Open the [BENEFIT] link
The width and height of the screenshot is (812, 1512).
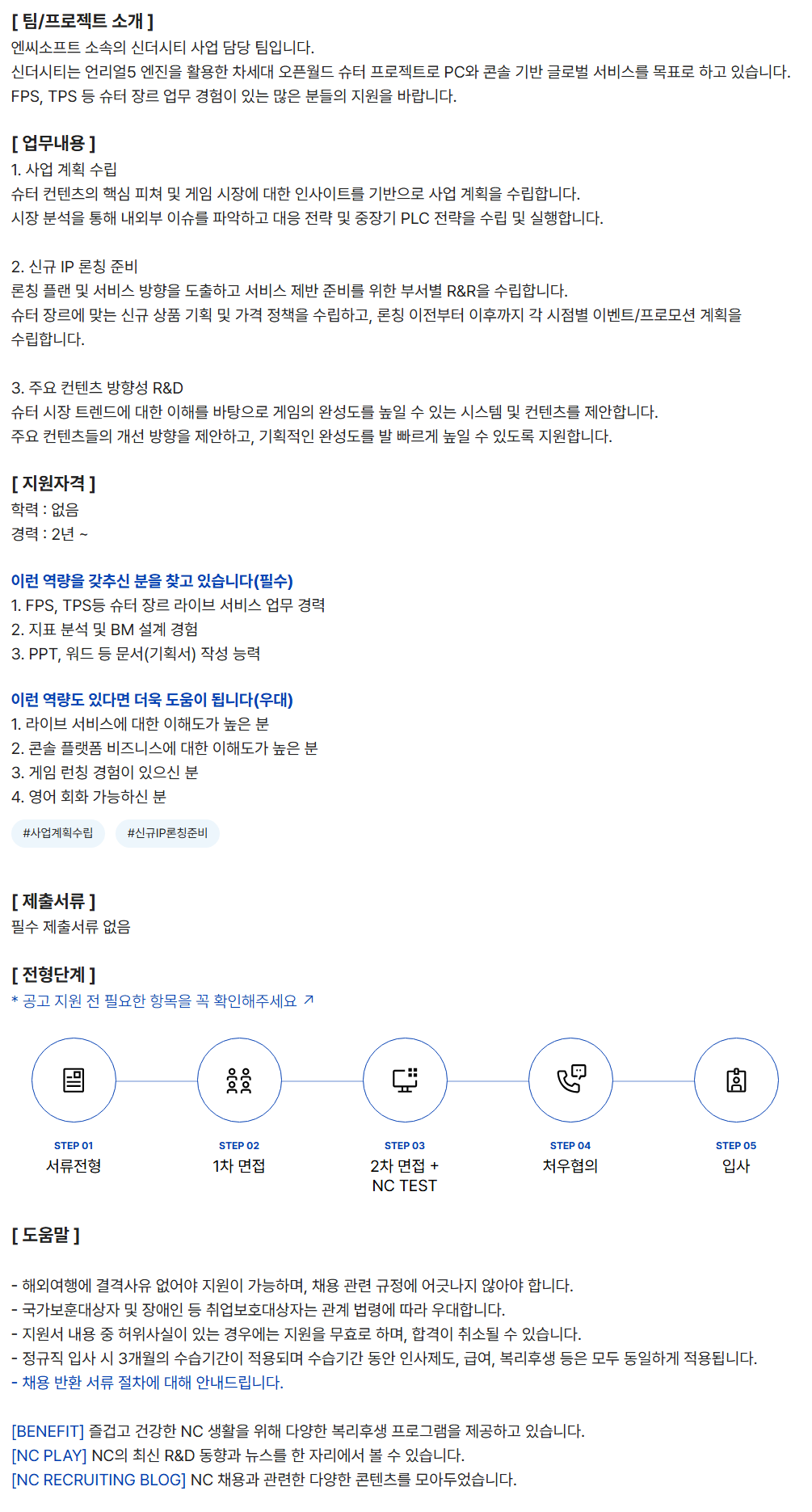point(48,1431)
